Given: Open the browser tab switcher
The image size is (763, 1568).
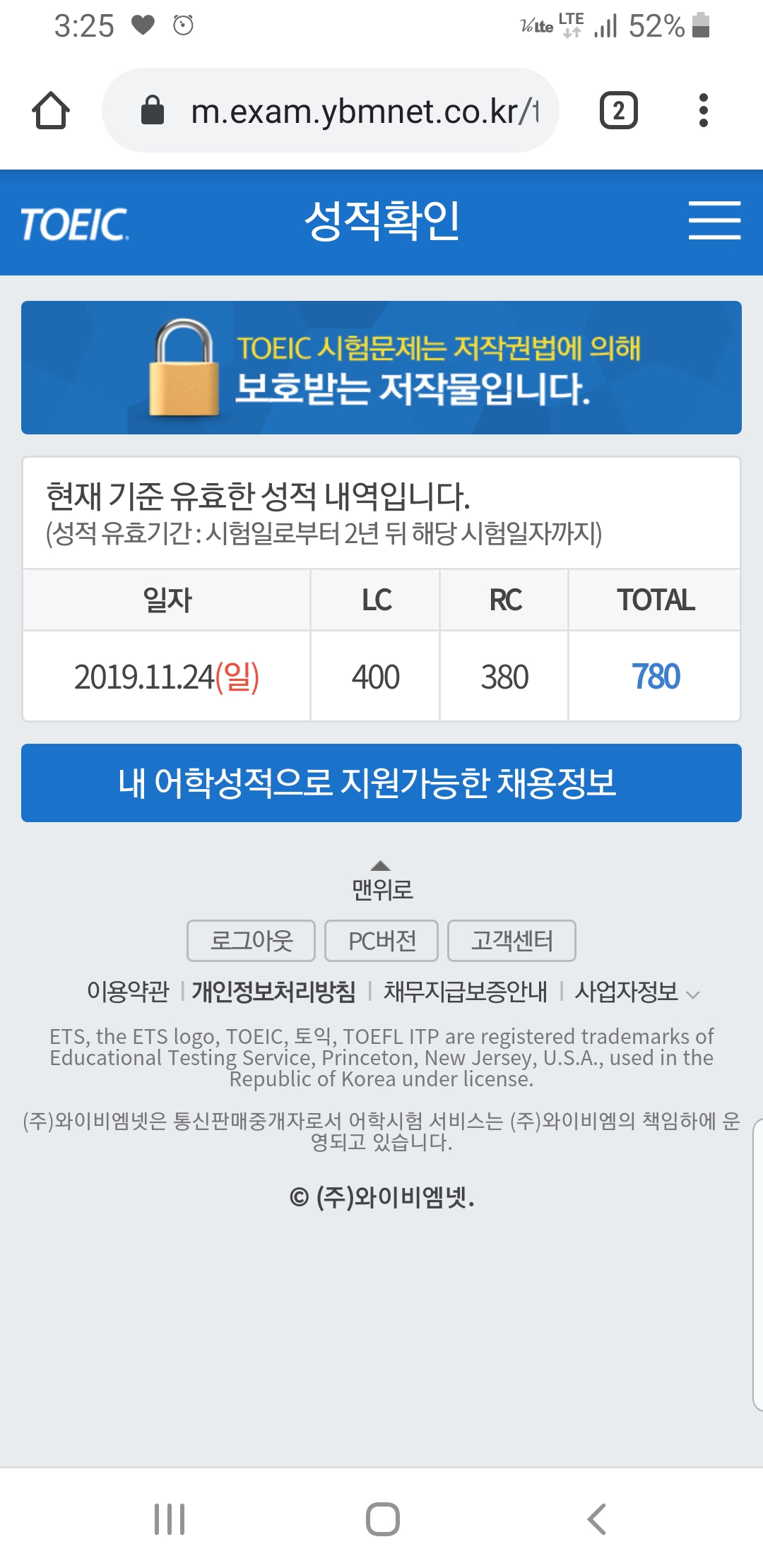Looking at the screenshot, I should click(618, 110).
